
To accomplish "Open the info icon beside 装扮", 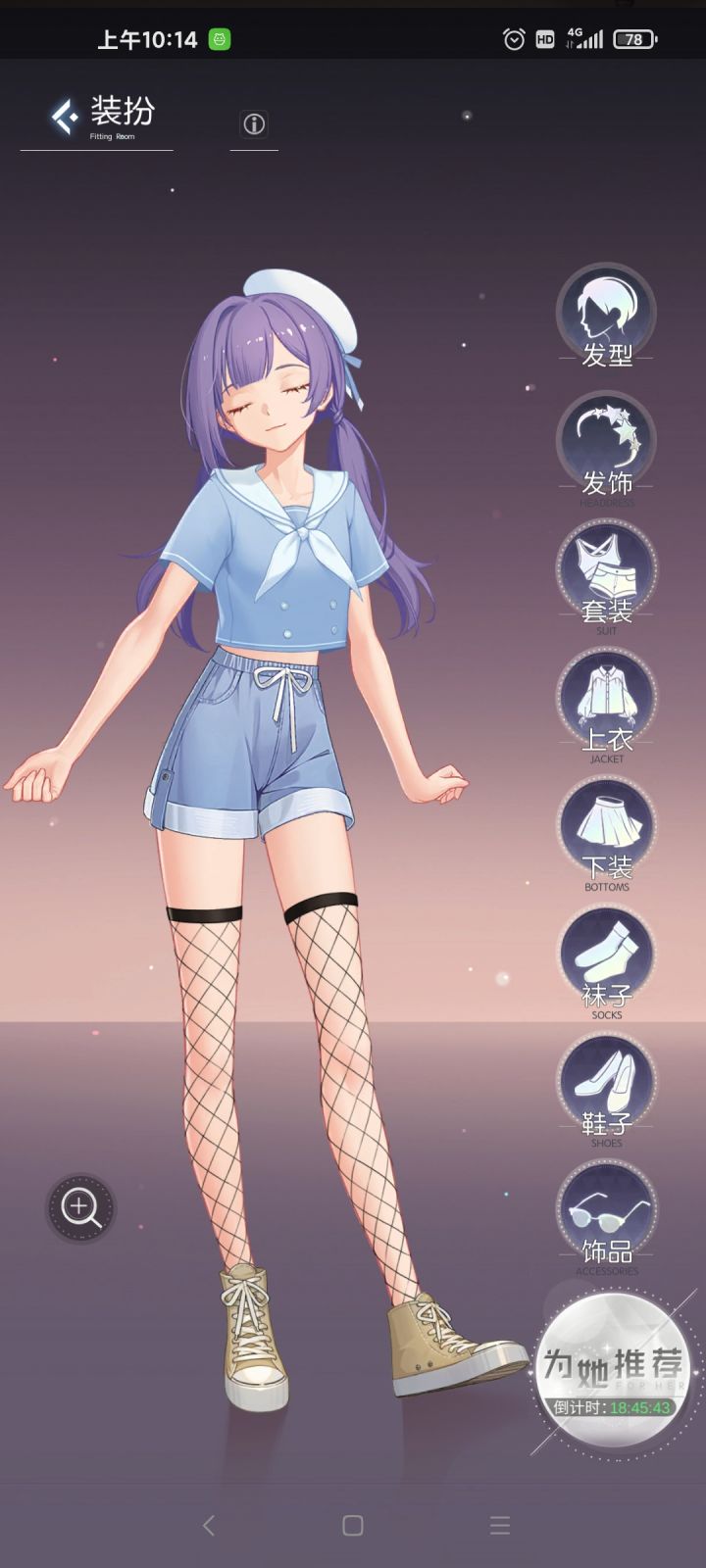I will coord(254,124).
